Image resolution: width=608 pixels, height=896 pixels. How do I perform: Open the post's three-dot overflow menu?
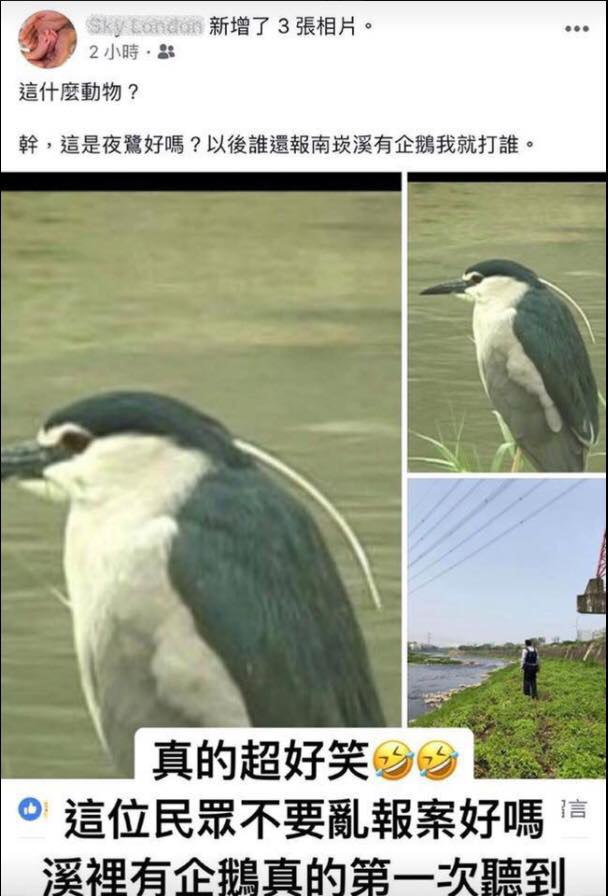coord(576,28)
